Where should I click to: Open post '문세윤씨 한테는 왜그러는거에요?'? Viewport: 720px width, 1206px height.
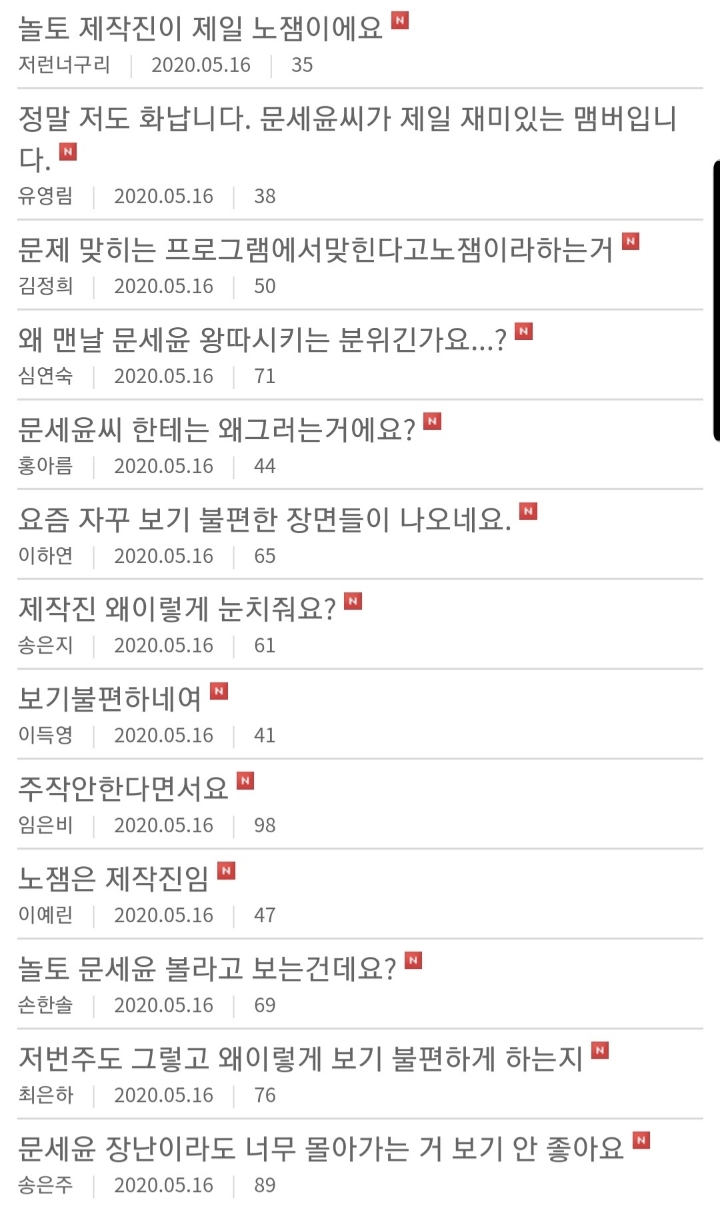(217, 429)
